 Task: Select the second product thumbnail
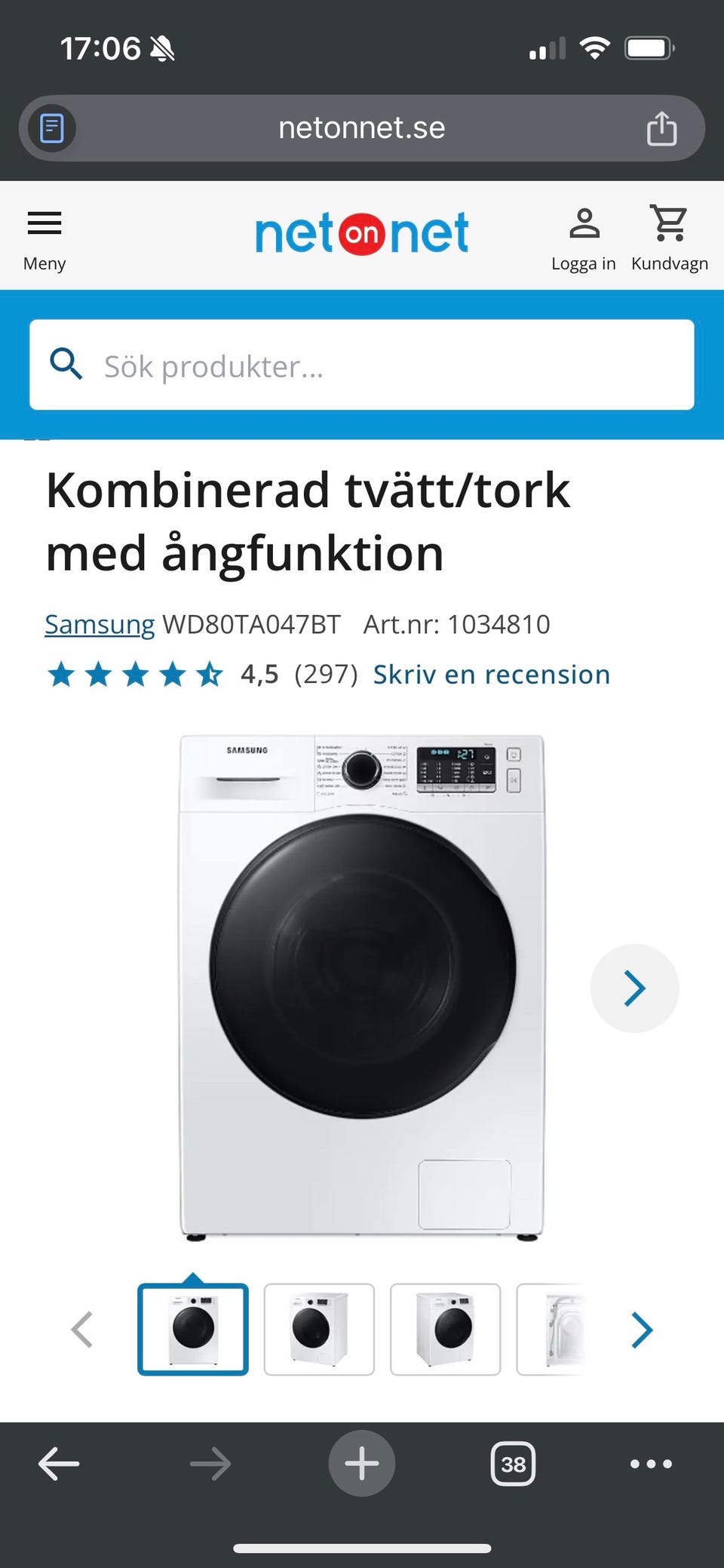click(319, 1330)
